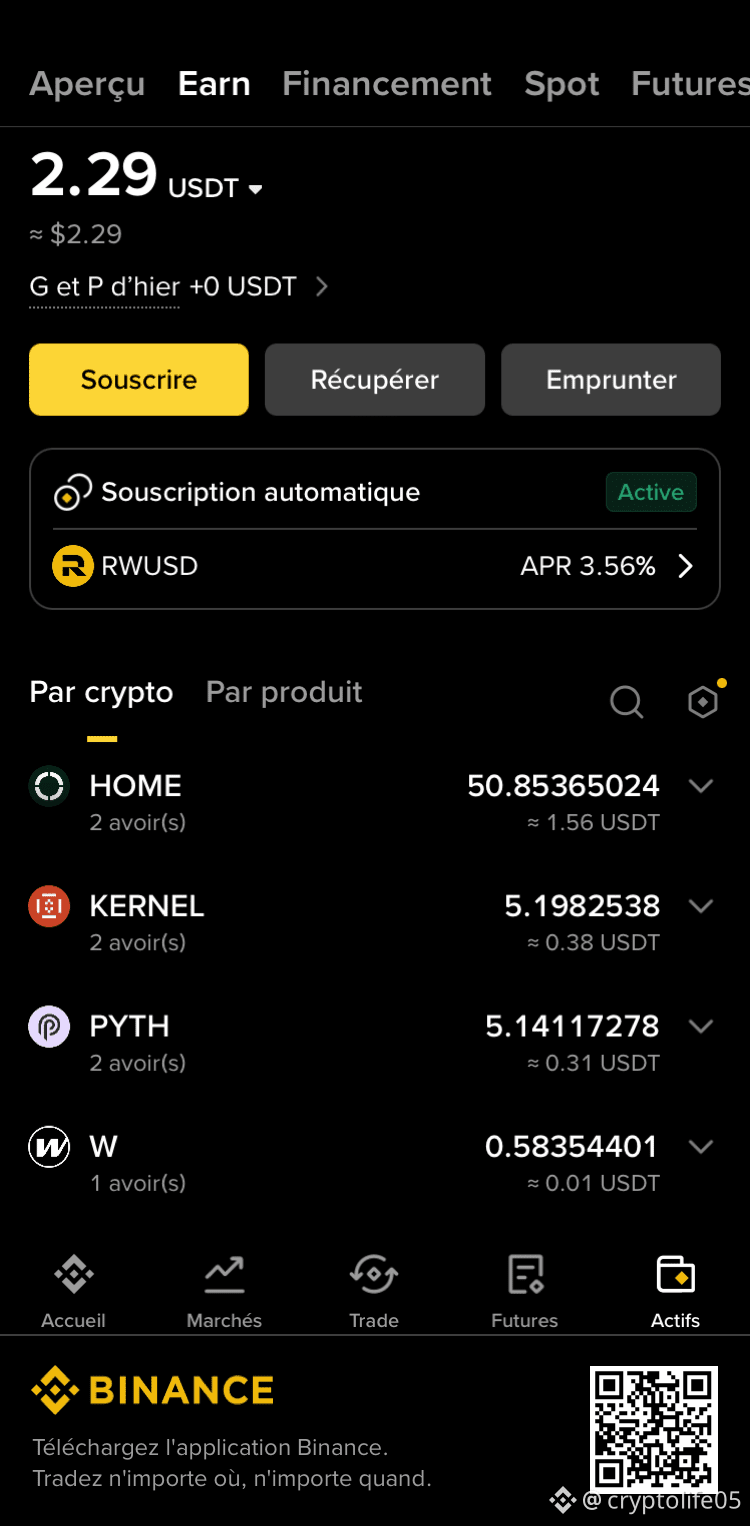The height and width of the screenshot is (1526, 750).
Task: Open the USDT currency selector dropdown
Action: click(215, 188)
